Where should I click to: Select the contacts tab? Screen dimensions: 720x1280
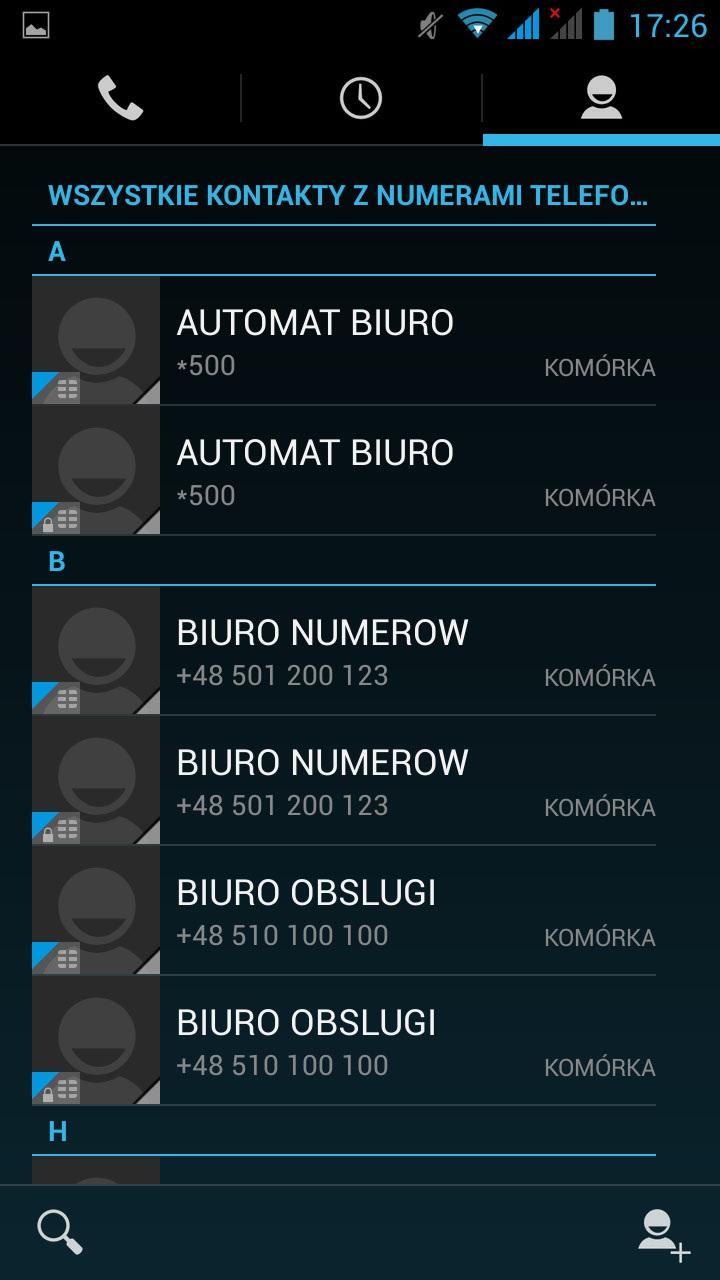(x=601, y=98)
